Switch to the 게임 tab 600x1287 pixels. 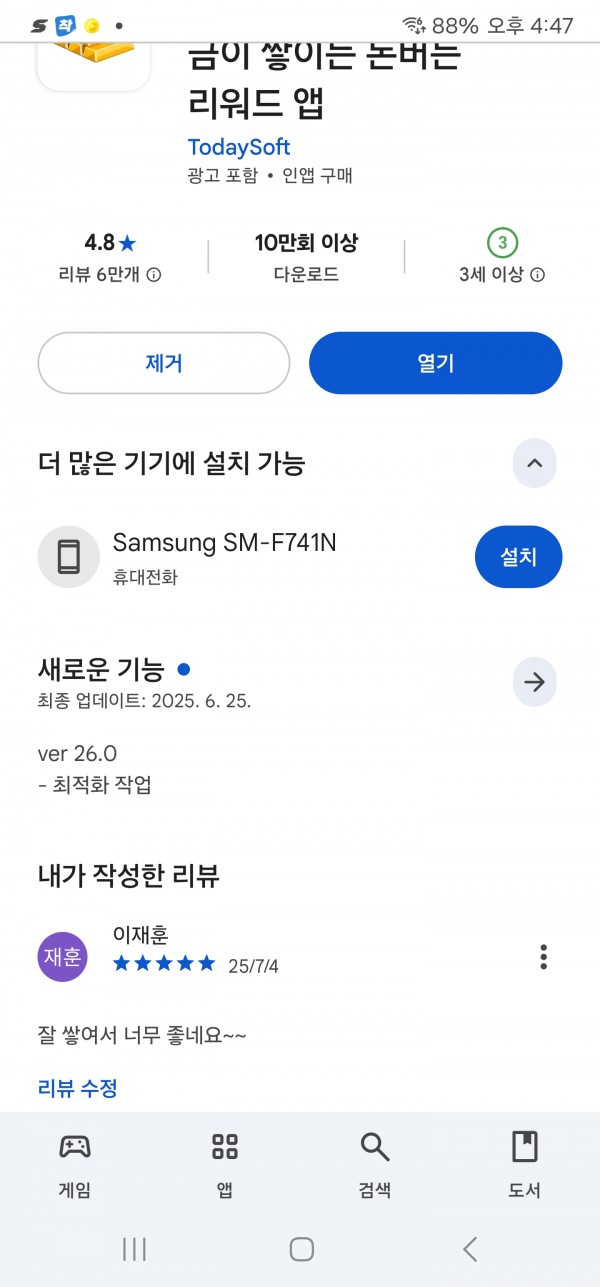75,1165
